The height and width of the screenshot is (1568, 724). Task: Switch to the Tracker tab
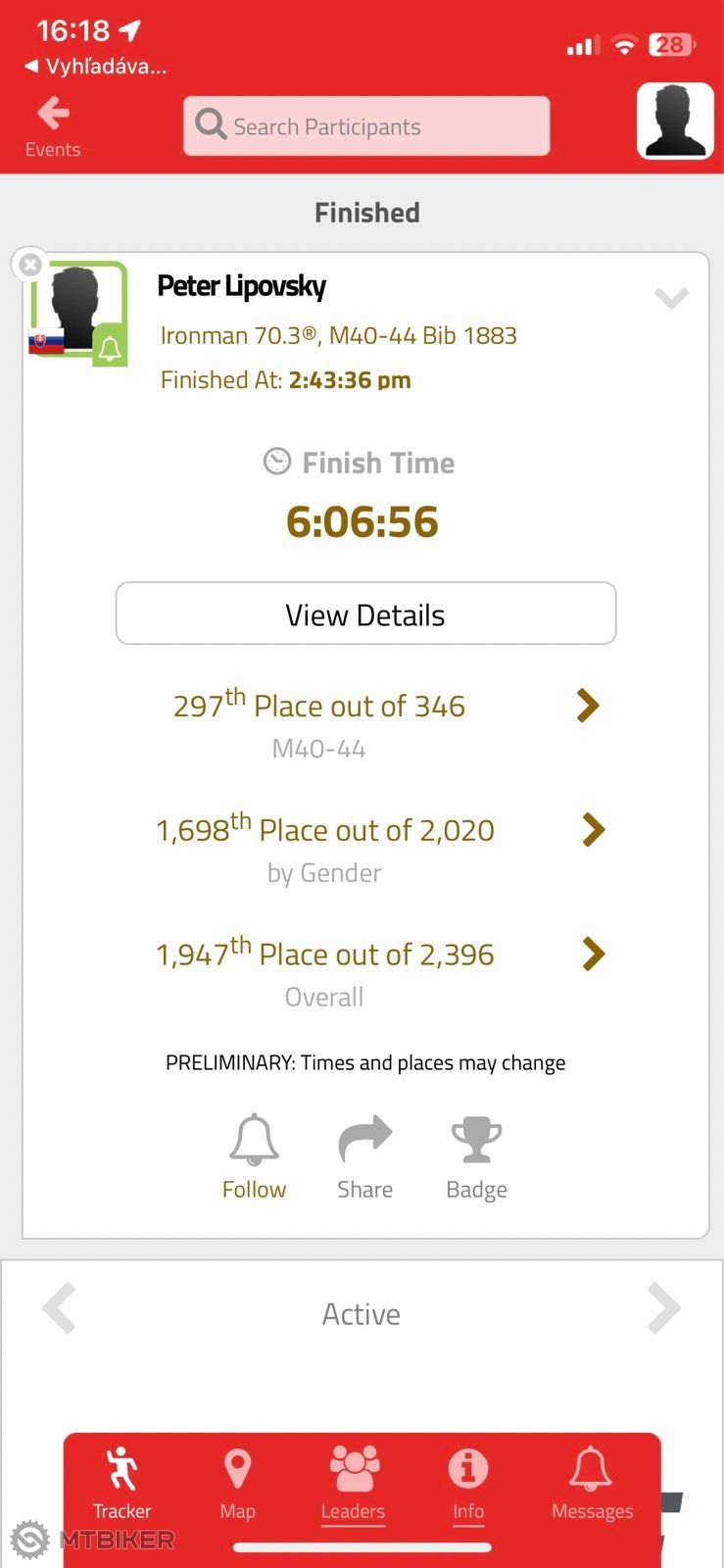point(121,1483)
